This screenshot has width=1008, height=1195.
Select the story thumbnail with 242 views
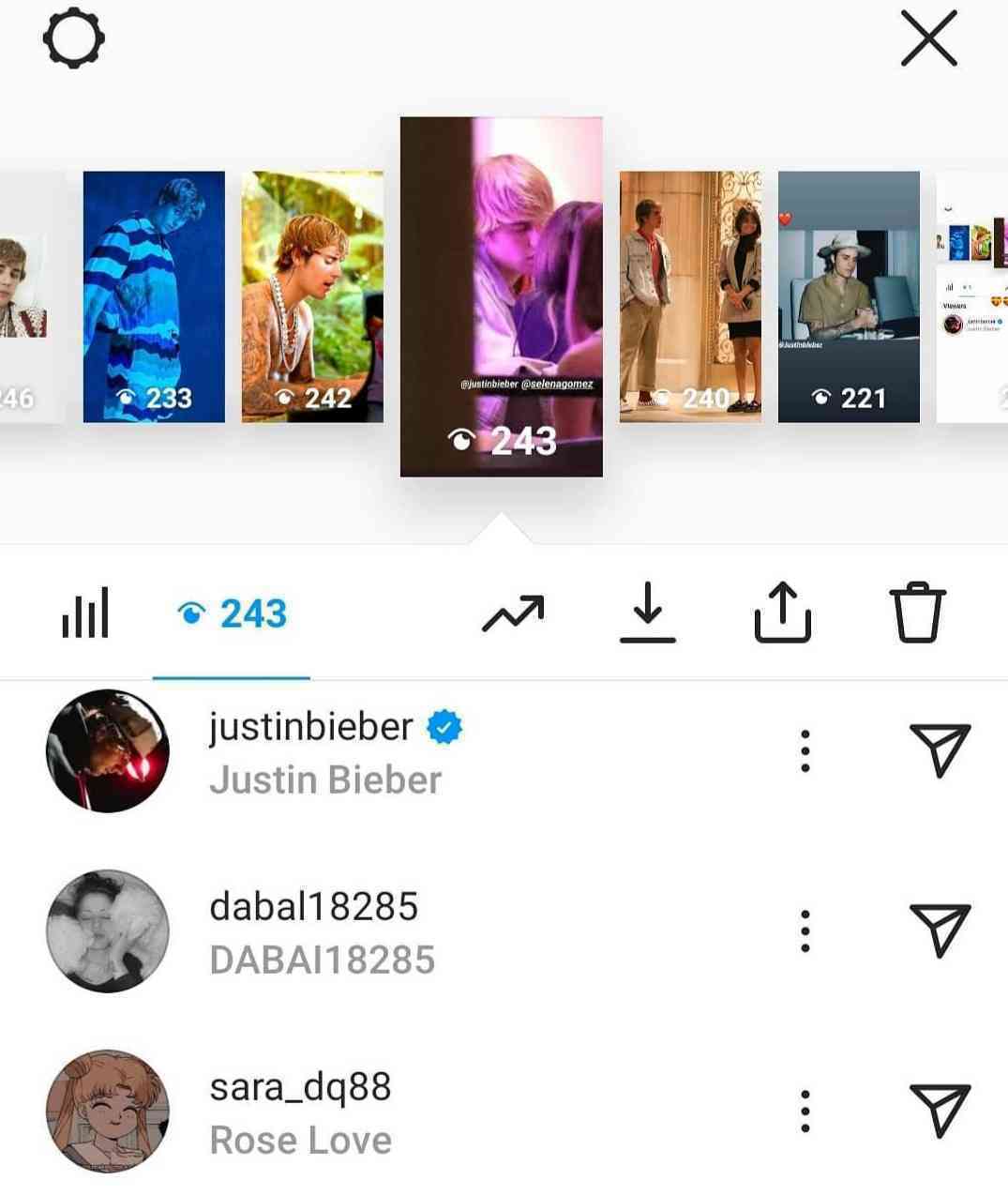coord(312,296)
